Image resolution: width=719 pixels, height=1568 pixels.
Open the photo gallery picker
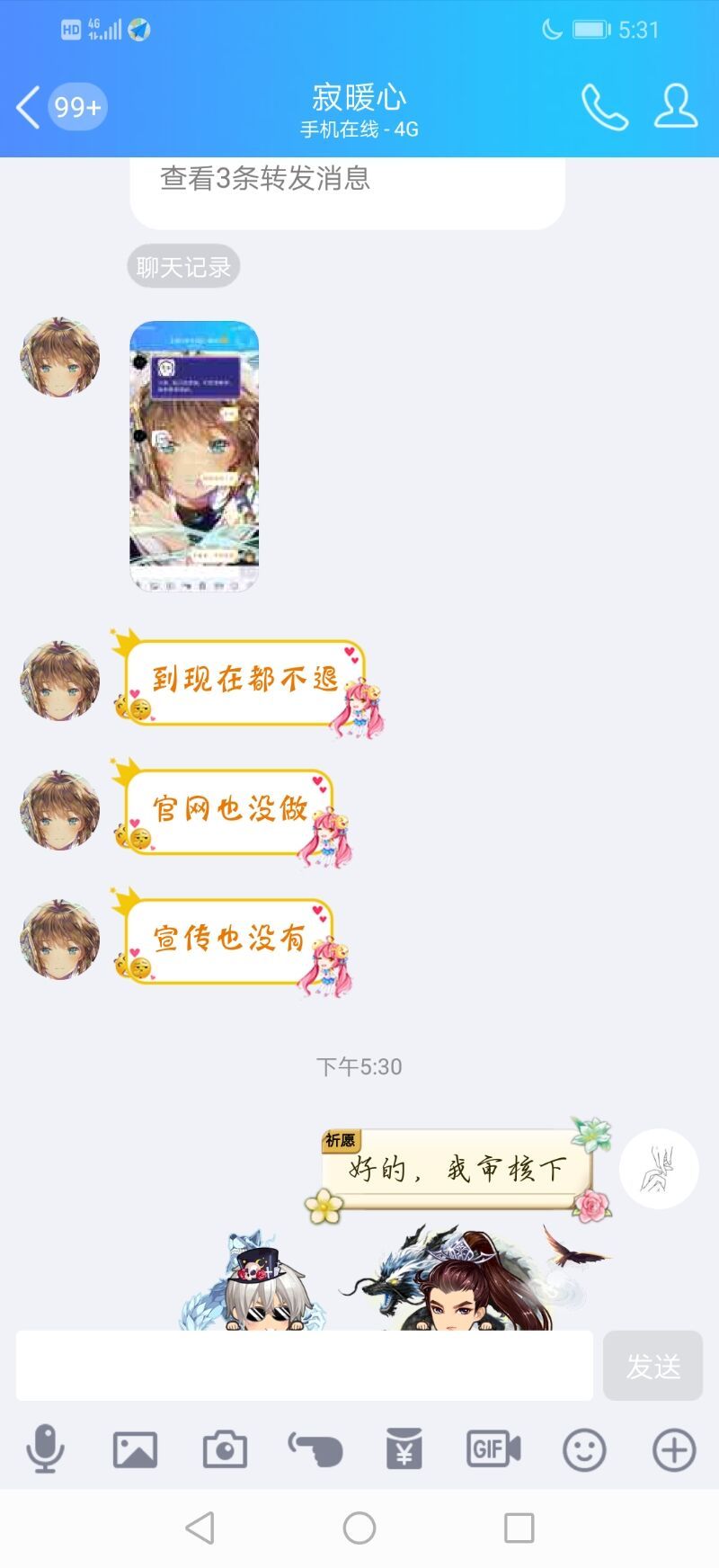pyautogui.click(x=135, y=1449)
